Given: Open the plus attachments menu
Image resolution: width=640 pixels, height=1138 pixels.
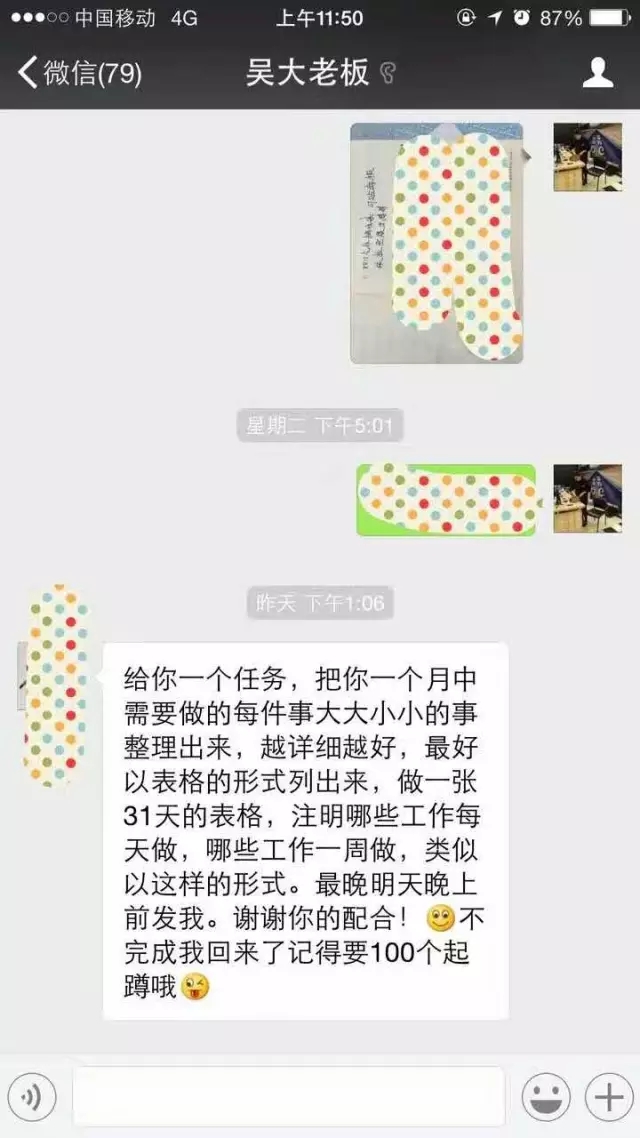Looking at the screenshot, I should tap(608, 1097).
